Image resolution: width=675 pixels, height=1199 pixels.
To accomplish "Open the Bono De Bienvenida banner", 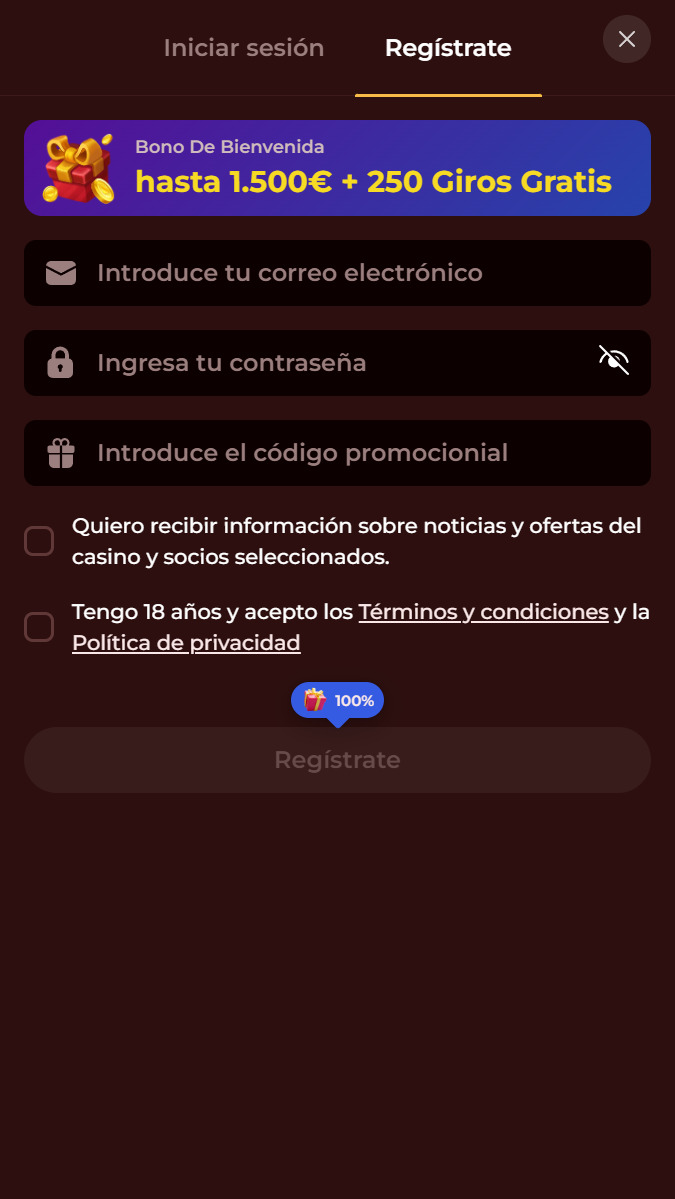I will pyautogui.click(x=337, y=167).
